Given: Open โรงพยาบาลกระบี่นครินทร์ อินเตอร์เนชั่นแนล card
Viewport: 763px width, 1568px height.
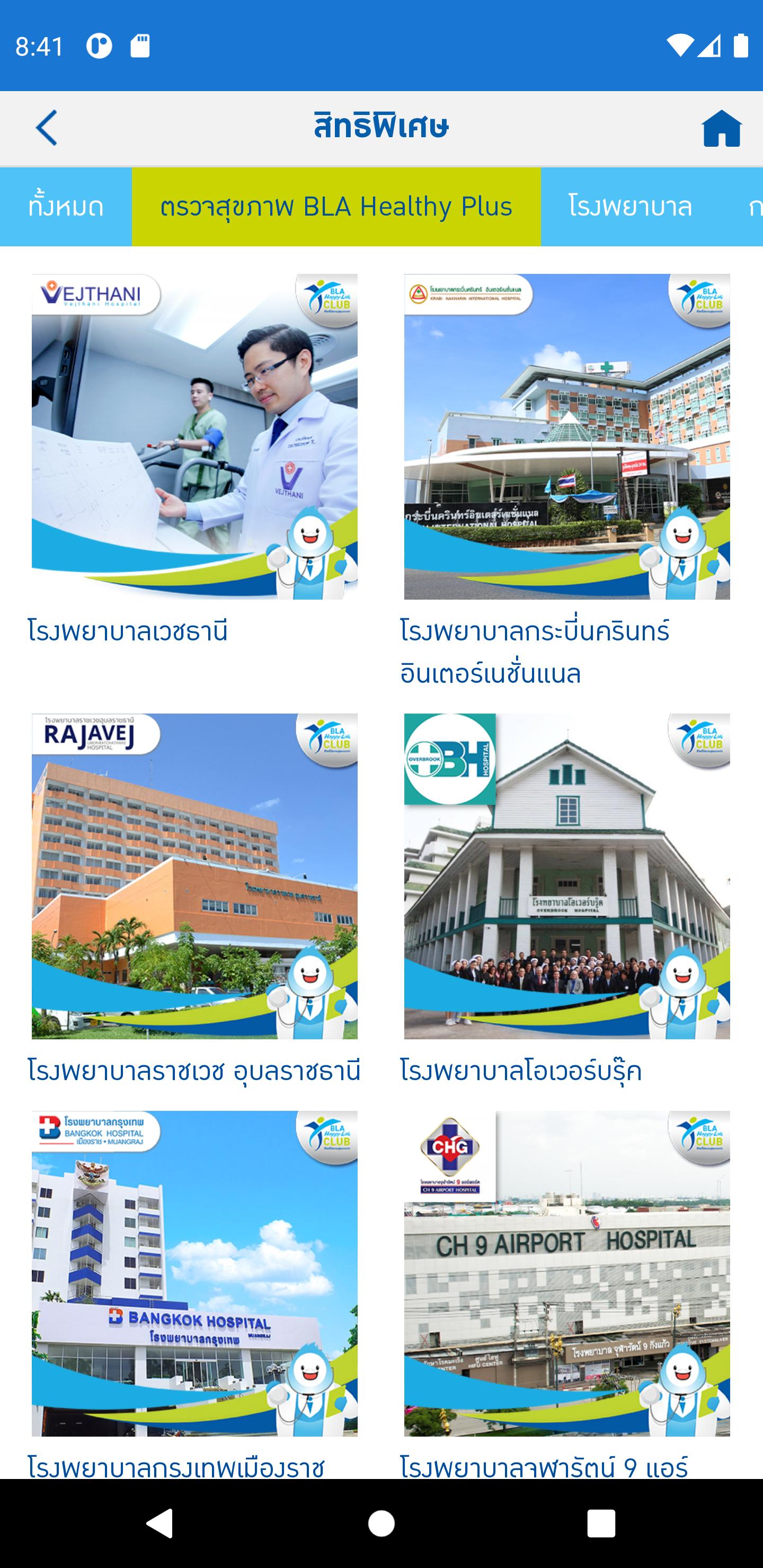Looking at the screenshot, I should point(566,481).
